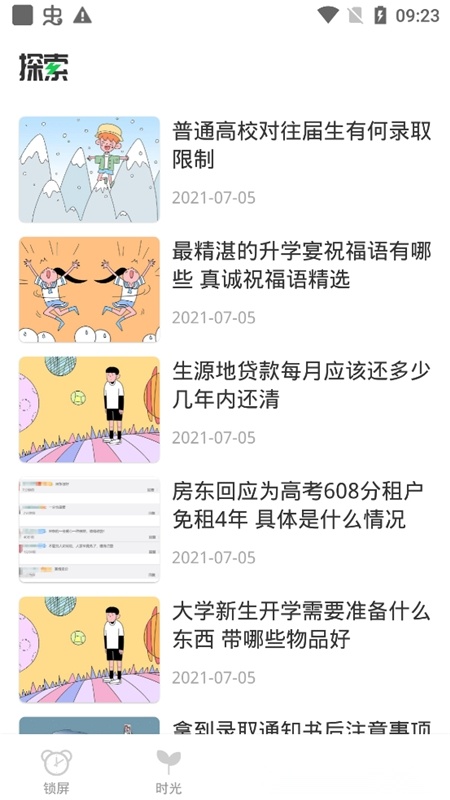Open article 普通高校对往届生有何录取限制
450x800 pixels.
pyautogui.click(x=225, y=169)
